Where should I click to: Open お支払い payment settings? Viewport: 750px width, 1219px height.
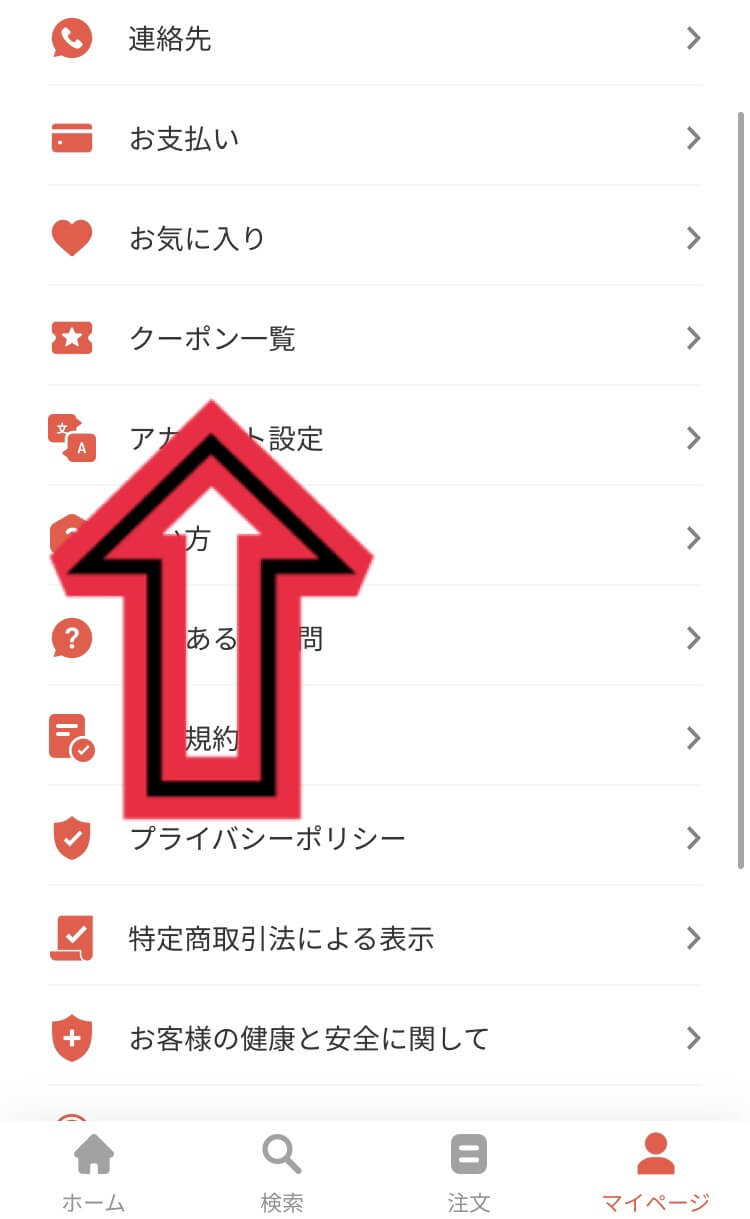[x=375, y=138]
